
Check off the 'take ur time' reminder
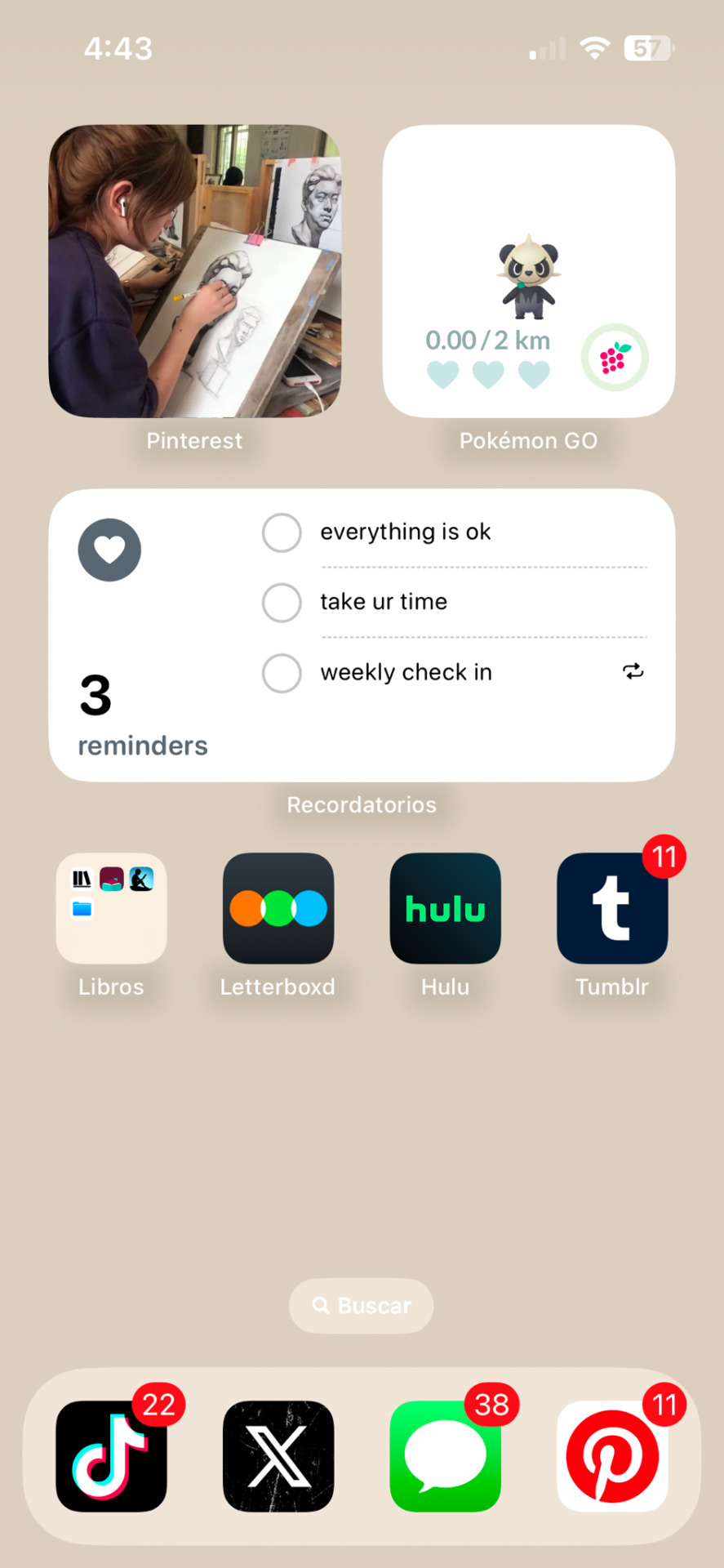(282, 603)
